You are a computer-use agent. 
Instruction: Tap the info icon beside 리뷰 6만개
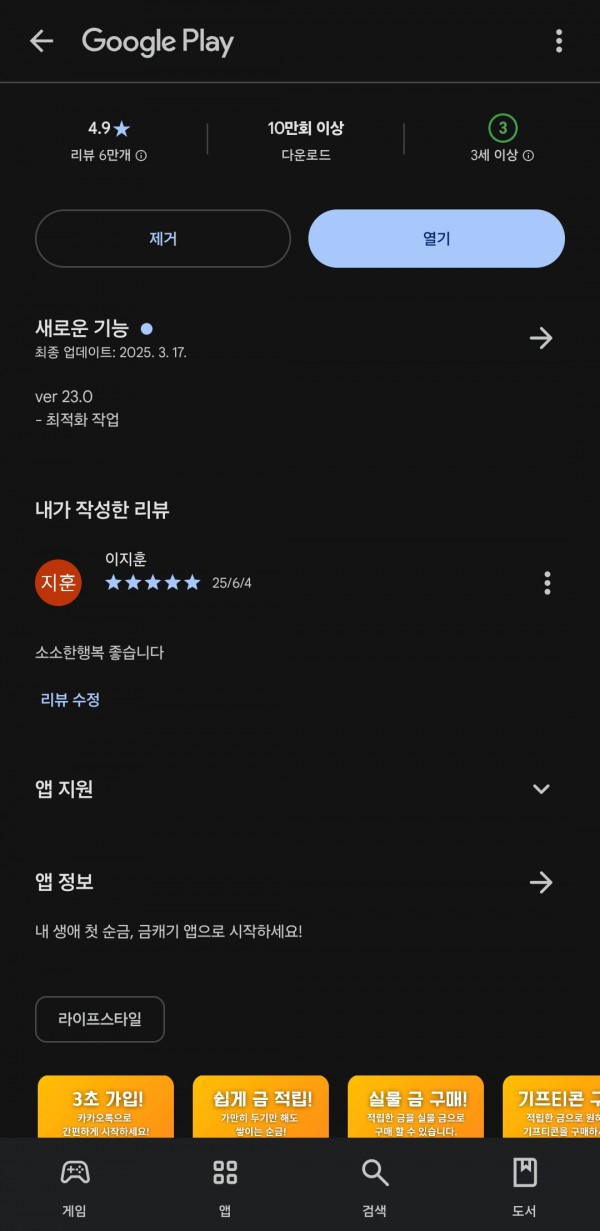[141, 156]
